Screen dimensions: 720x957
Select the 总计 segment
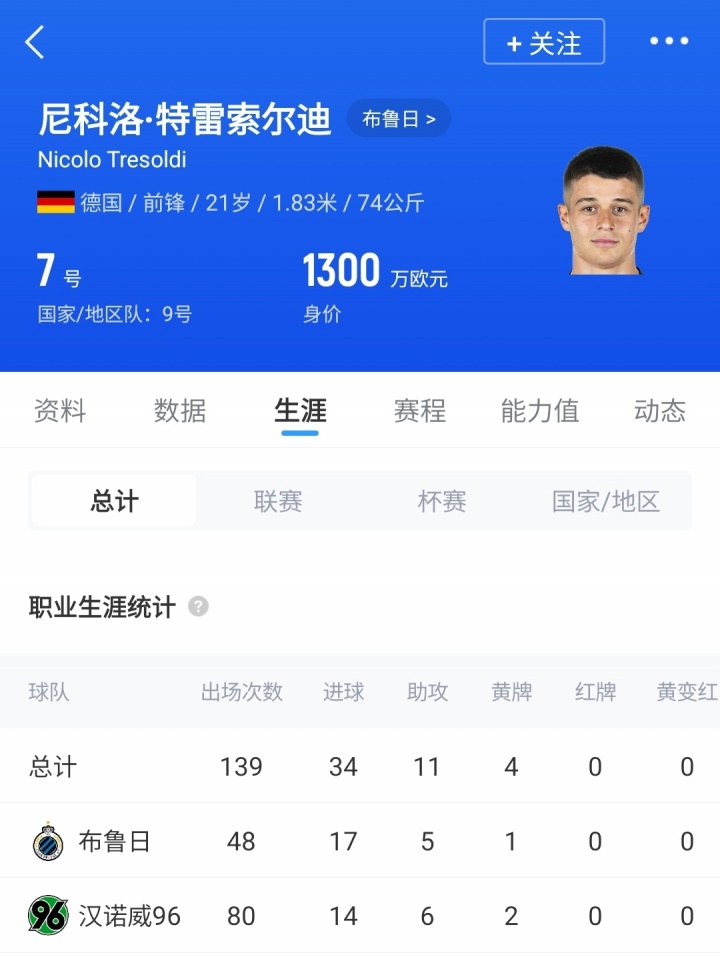click(x=114, y=501)
